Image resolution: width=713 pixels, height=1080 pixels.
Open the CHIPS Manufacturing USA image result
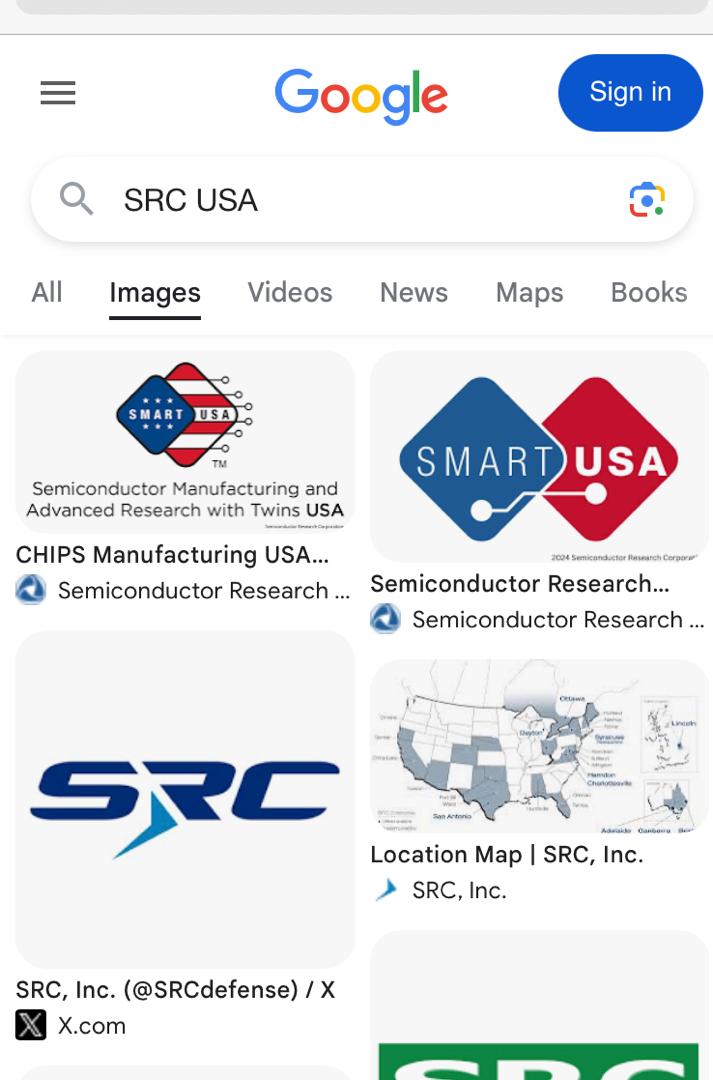pos(185,442)
